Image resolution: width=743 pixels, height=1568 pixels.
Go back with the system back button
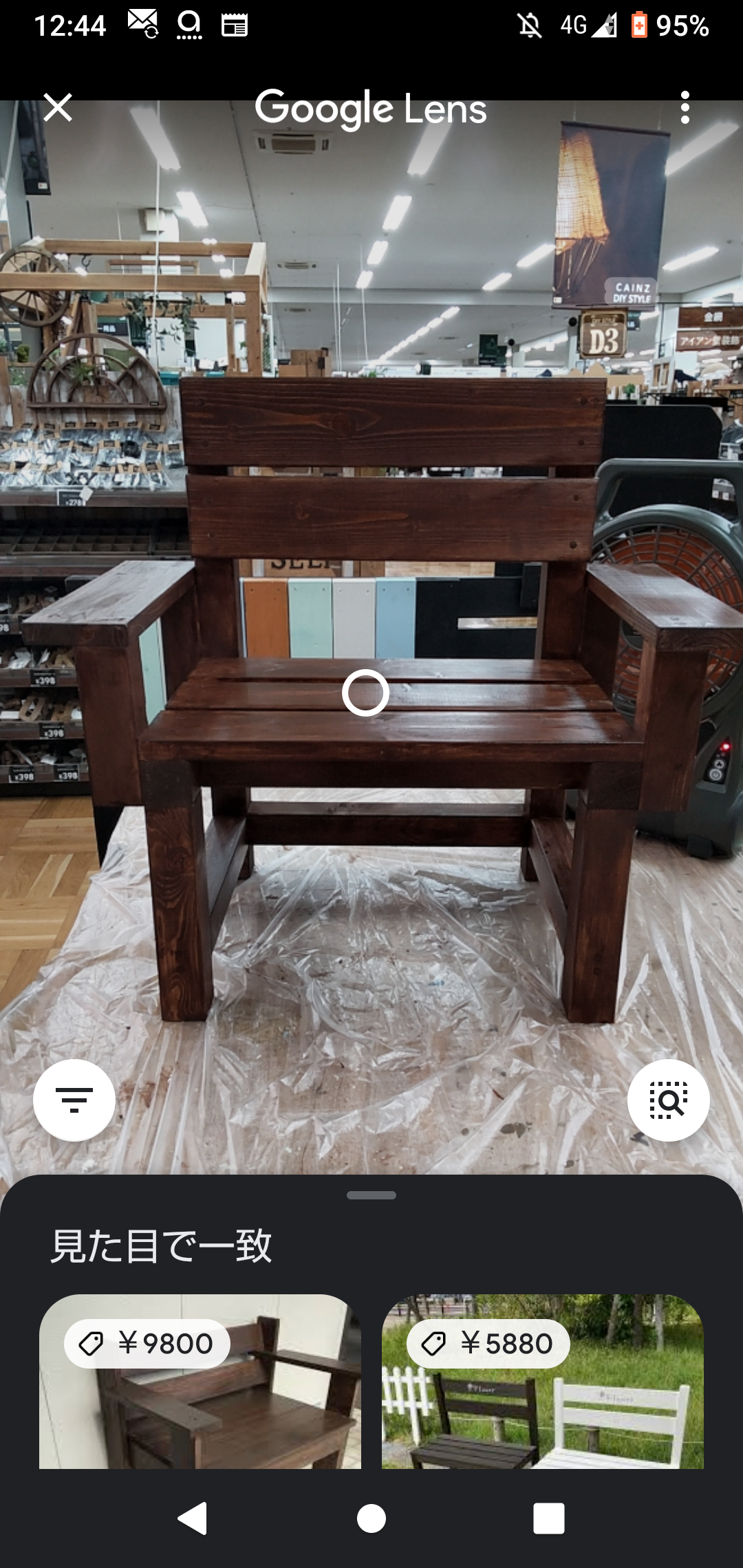click(x=193, y=1518)
